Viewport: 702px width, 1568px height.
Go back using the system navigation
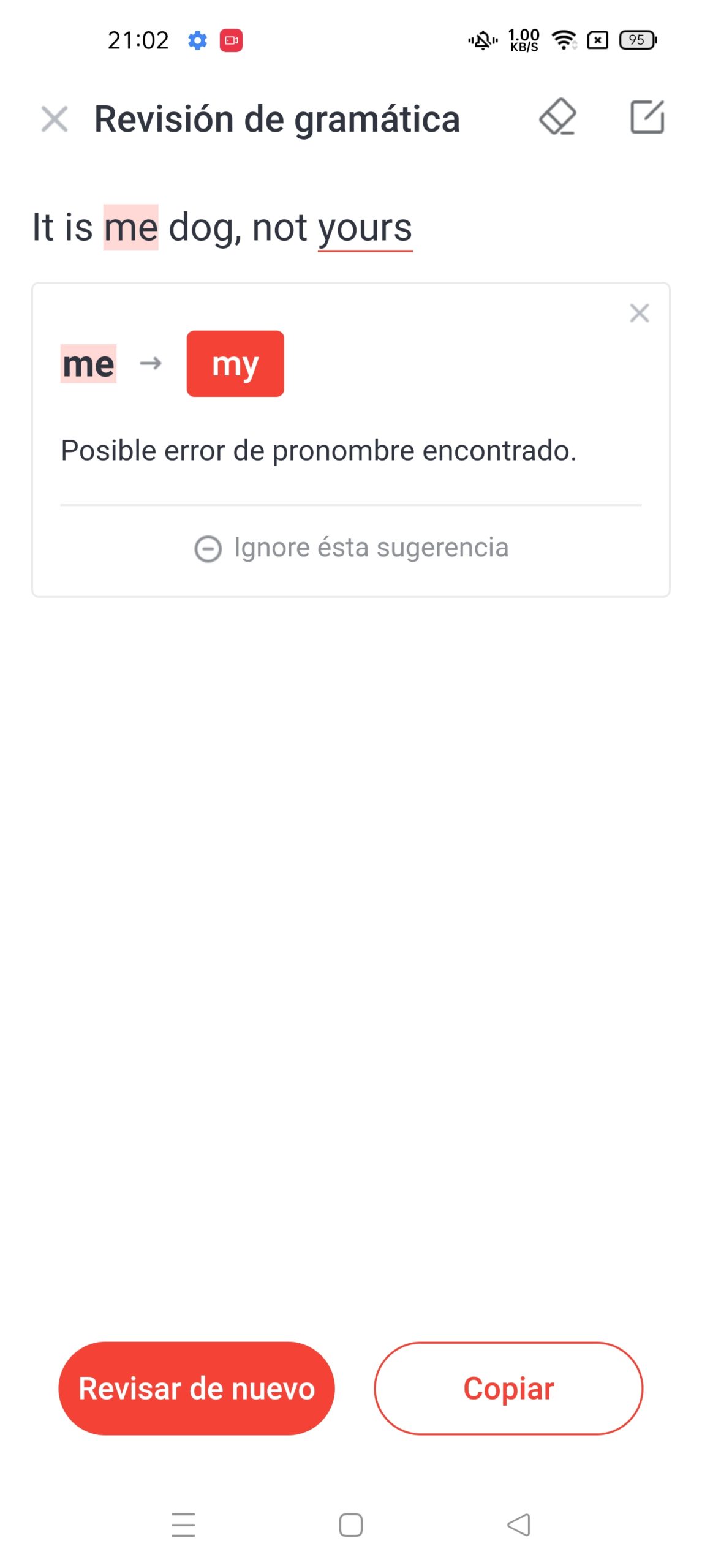pos(518,1525)
